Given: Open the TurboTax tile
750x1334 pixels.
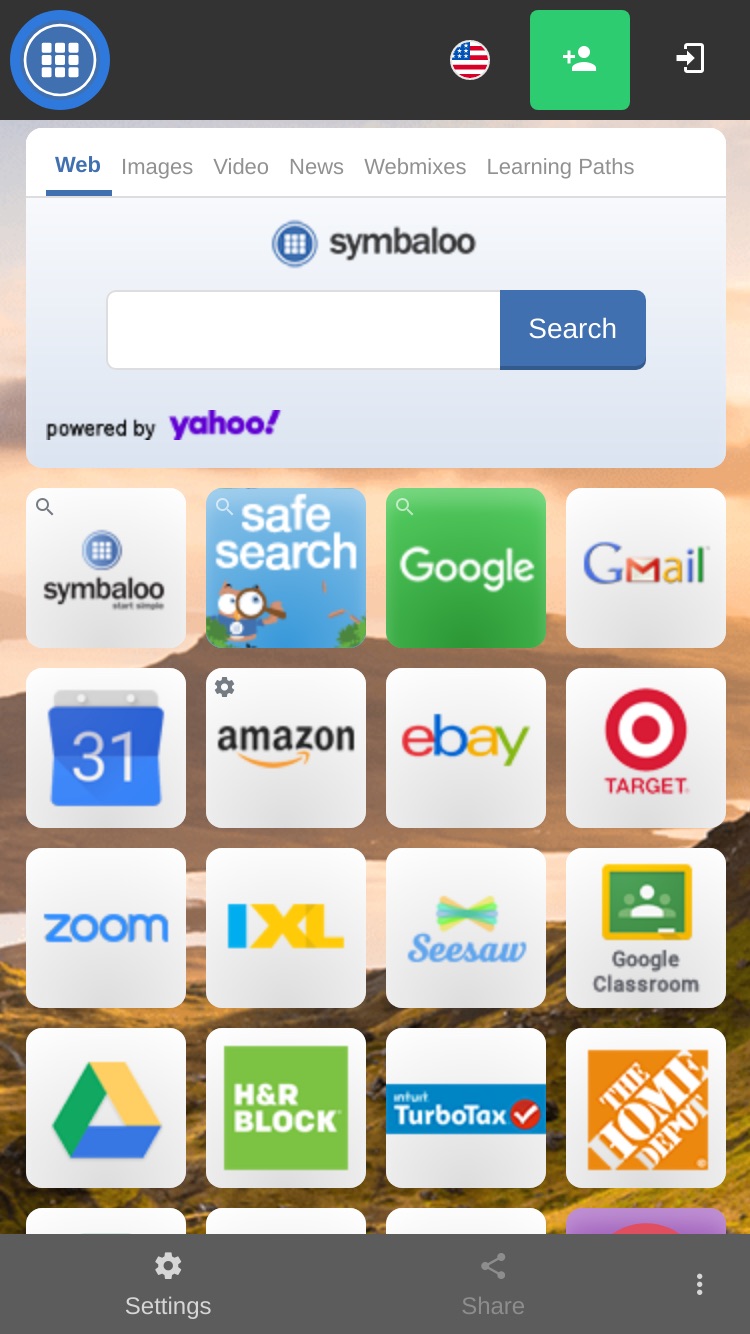Looking at the screenshot, I should click(466, 1108).
